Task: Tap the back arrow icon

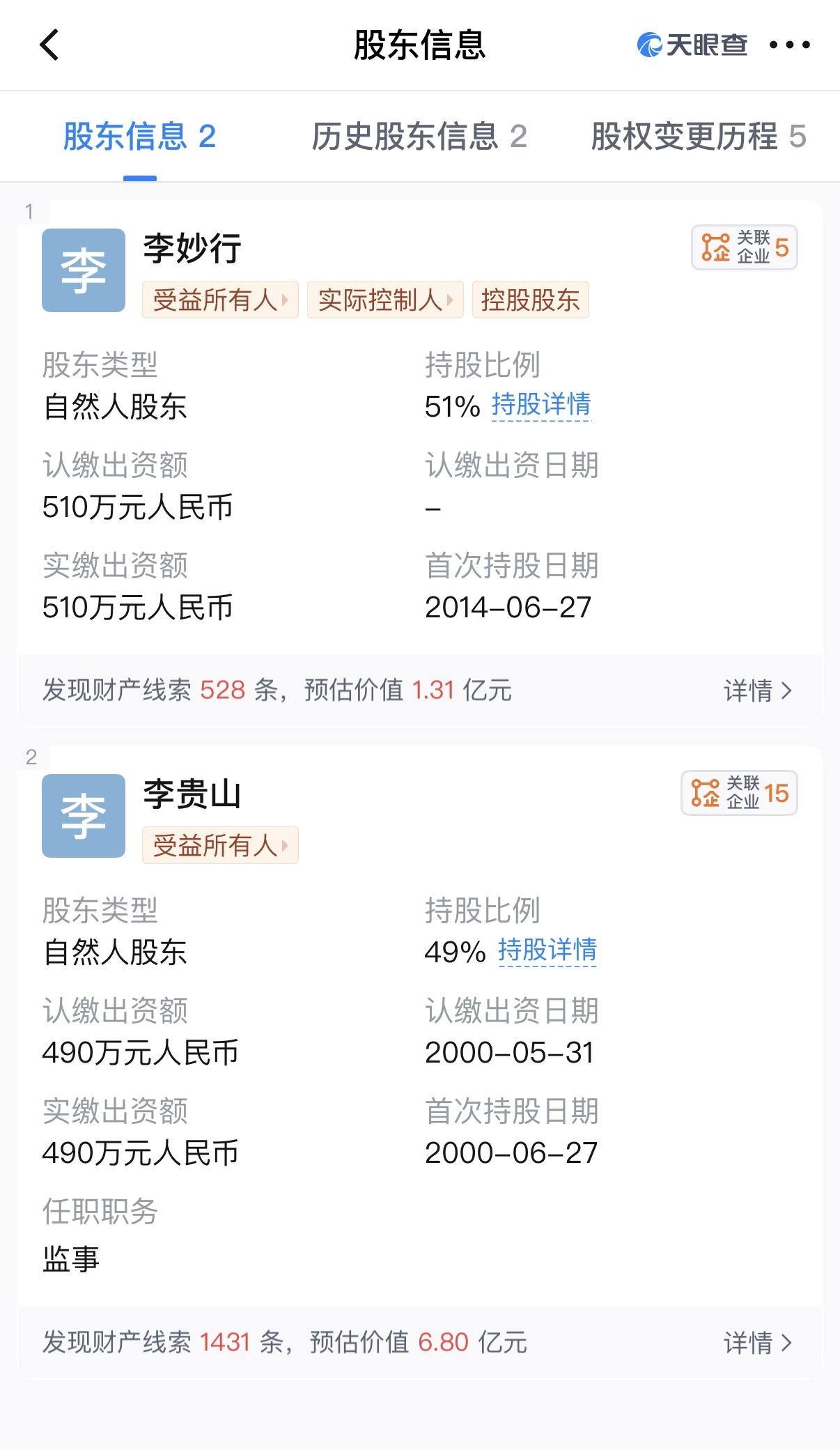Action: pos(49,44)
